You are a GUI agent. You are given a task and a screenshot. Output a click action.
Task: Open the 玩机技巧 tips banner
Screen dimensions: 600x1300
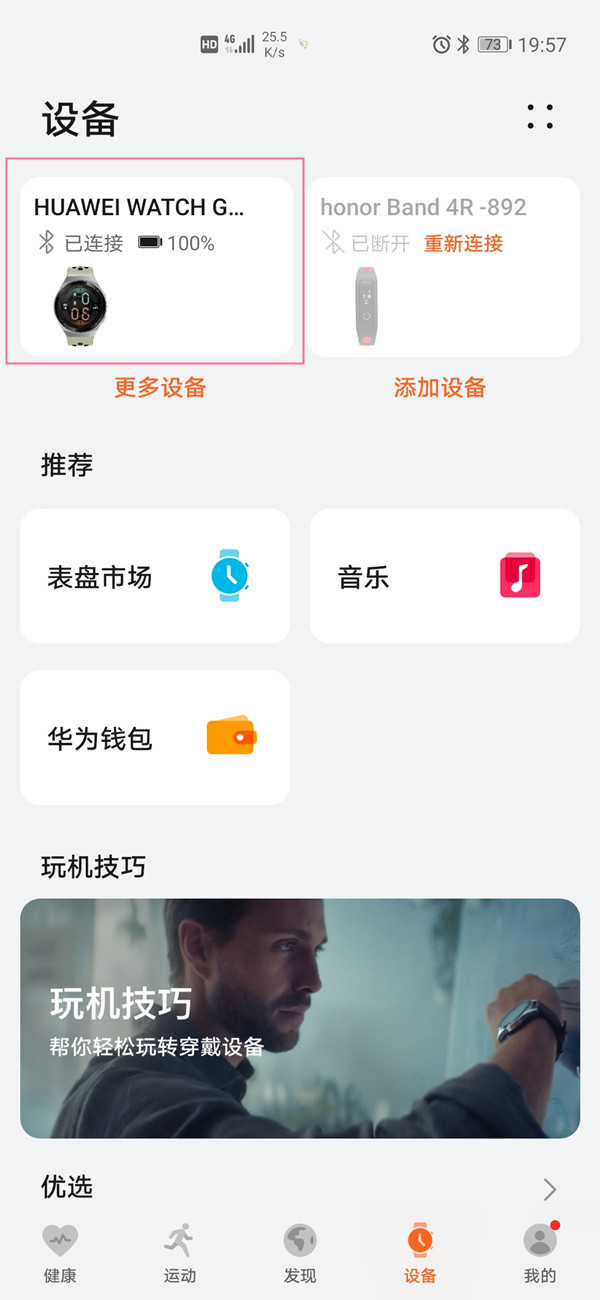coord(300,1018)
